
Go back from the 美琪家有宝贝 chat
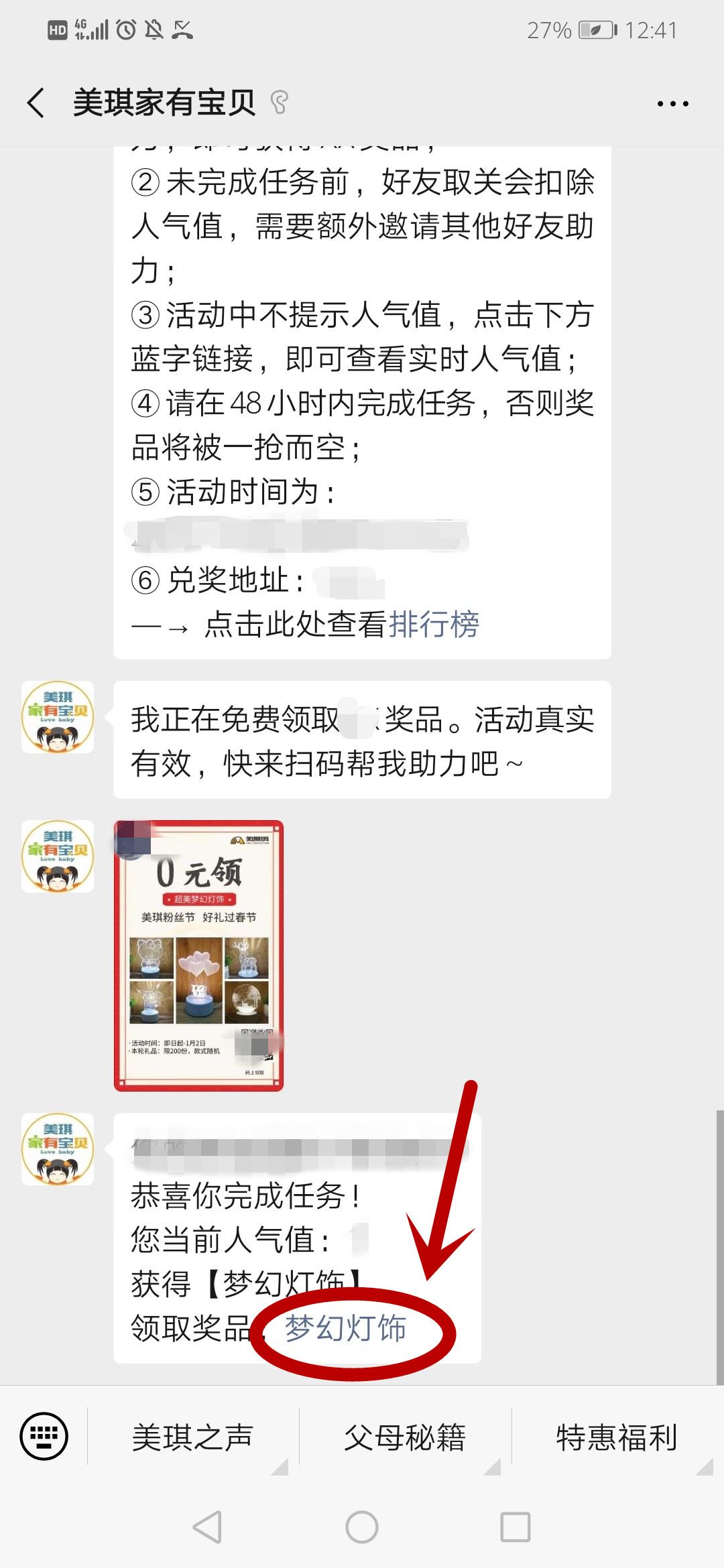(x=36, y=103)
